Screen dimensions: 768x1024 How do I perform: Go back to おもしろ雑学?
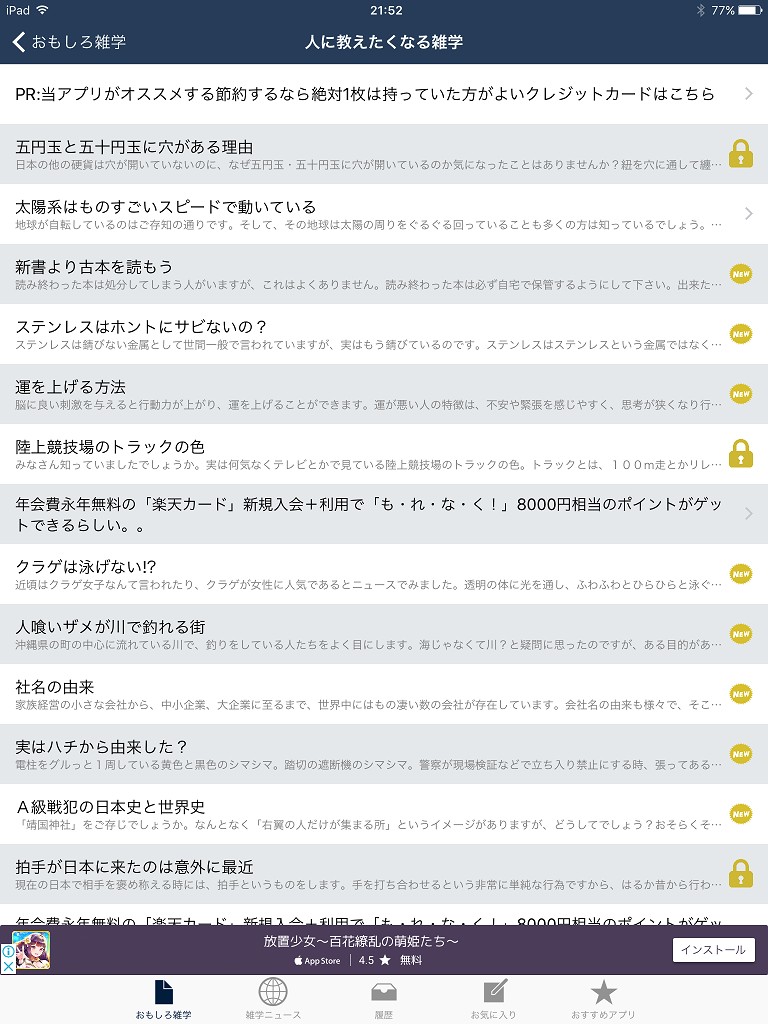coord(69,42)
